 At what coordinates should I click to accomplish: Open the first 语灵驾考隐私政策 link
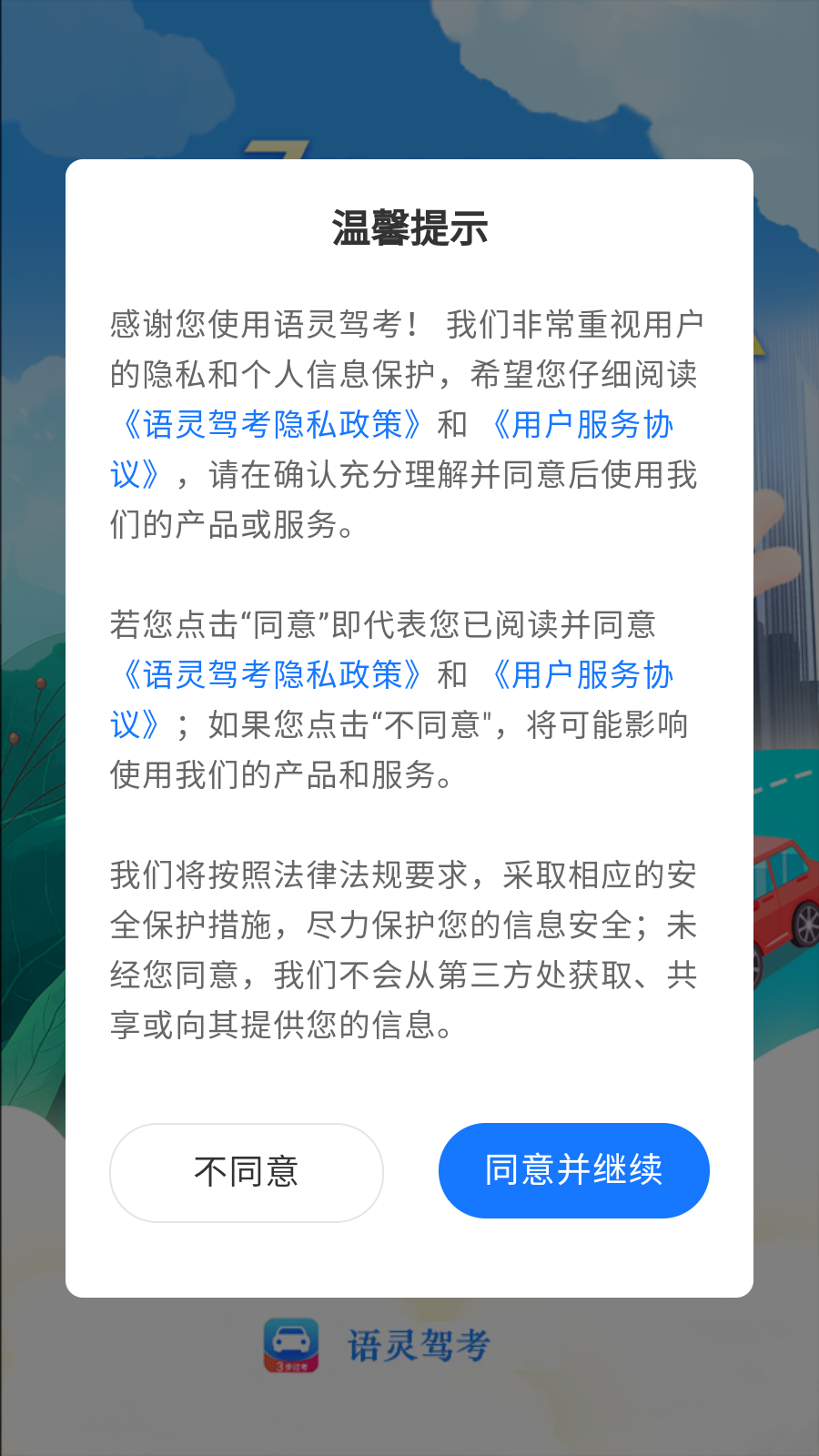tap(268, 426)
